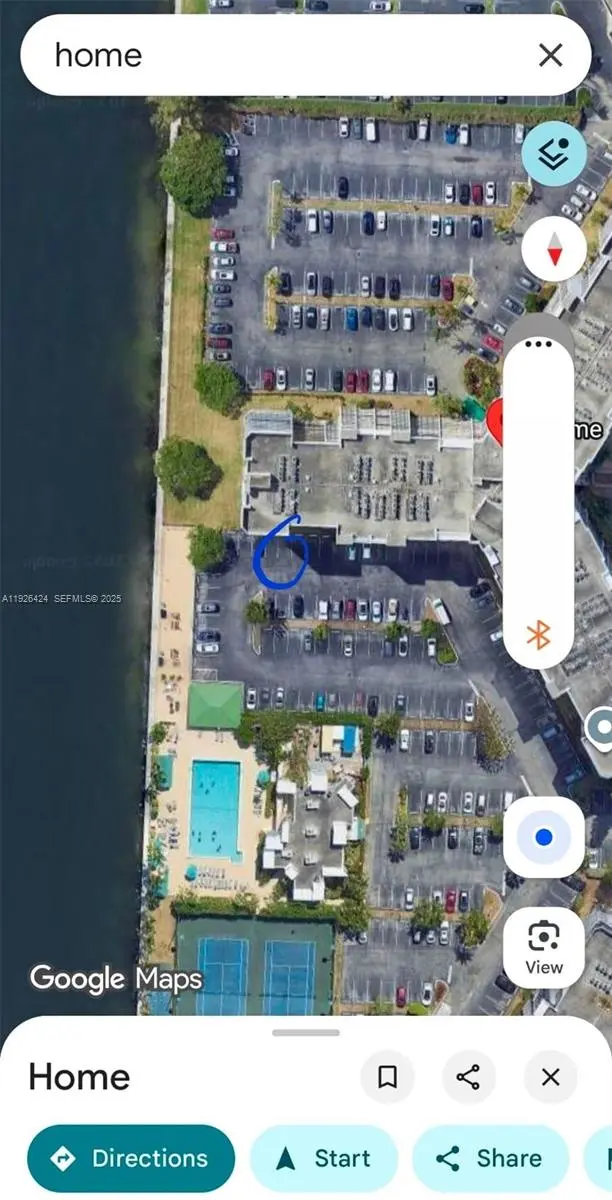Get Directions to Home

tap(131, 1158)
